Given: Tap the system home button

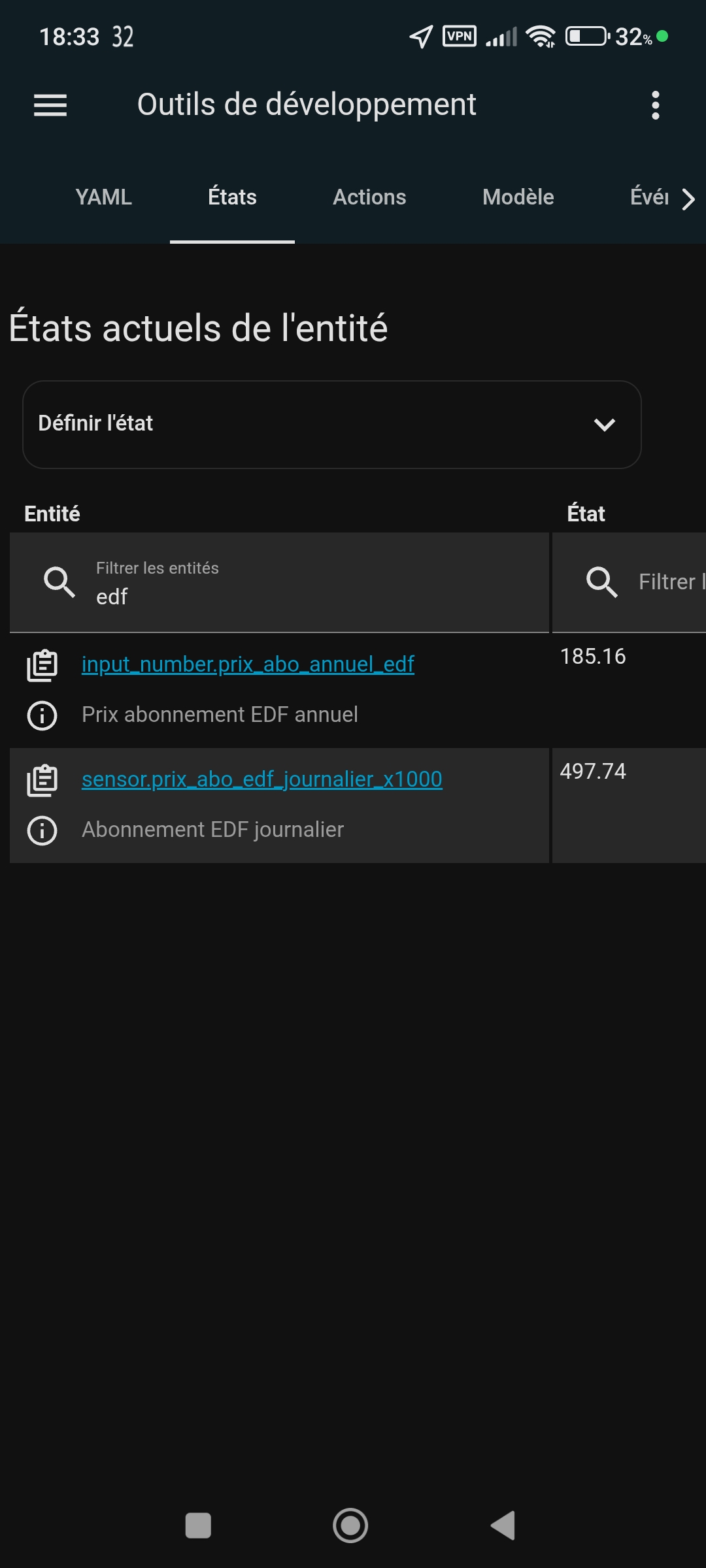Looking at the screenshot, I should [x=350, y=1526].
